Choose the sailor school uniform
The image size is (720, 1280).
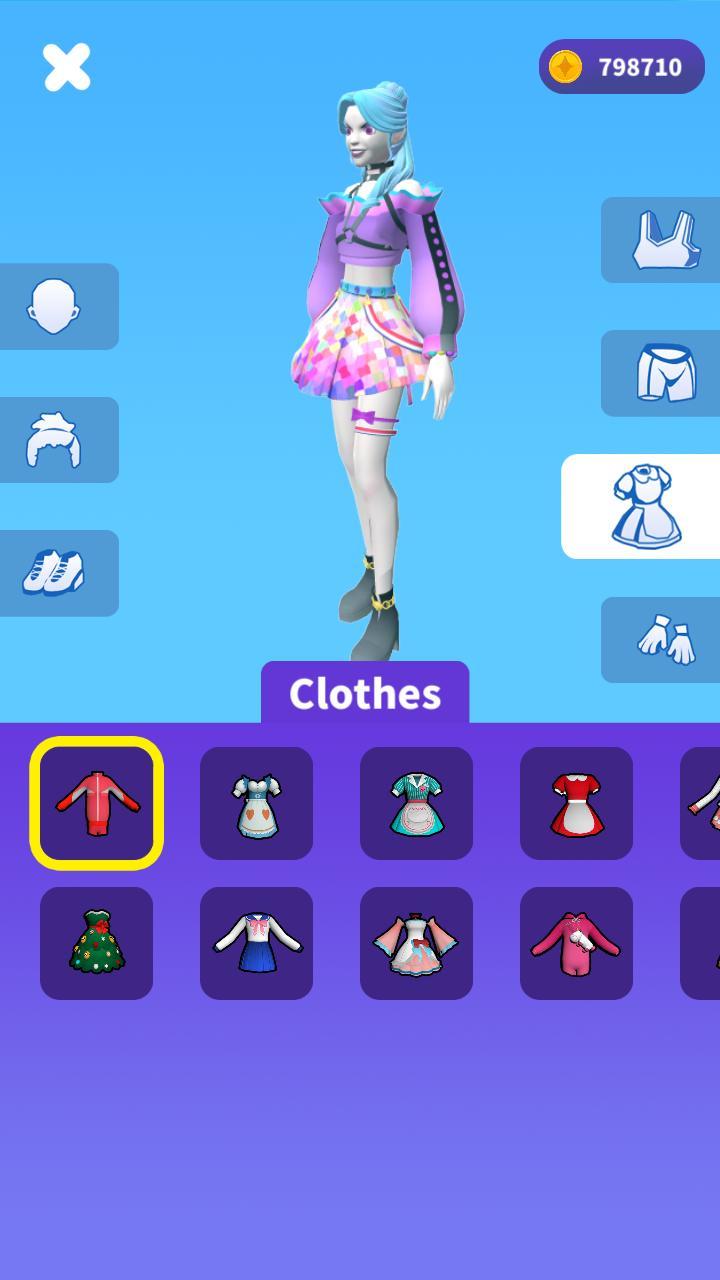[256, 943]
